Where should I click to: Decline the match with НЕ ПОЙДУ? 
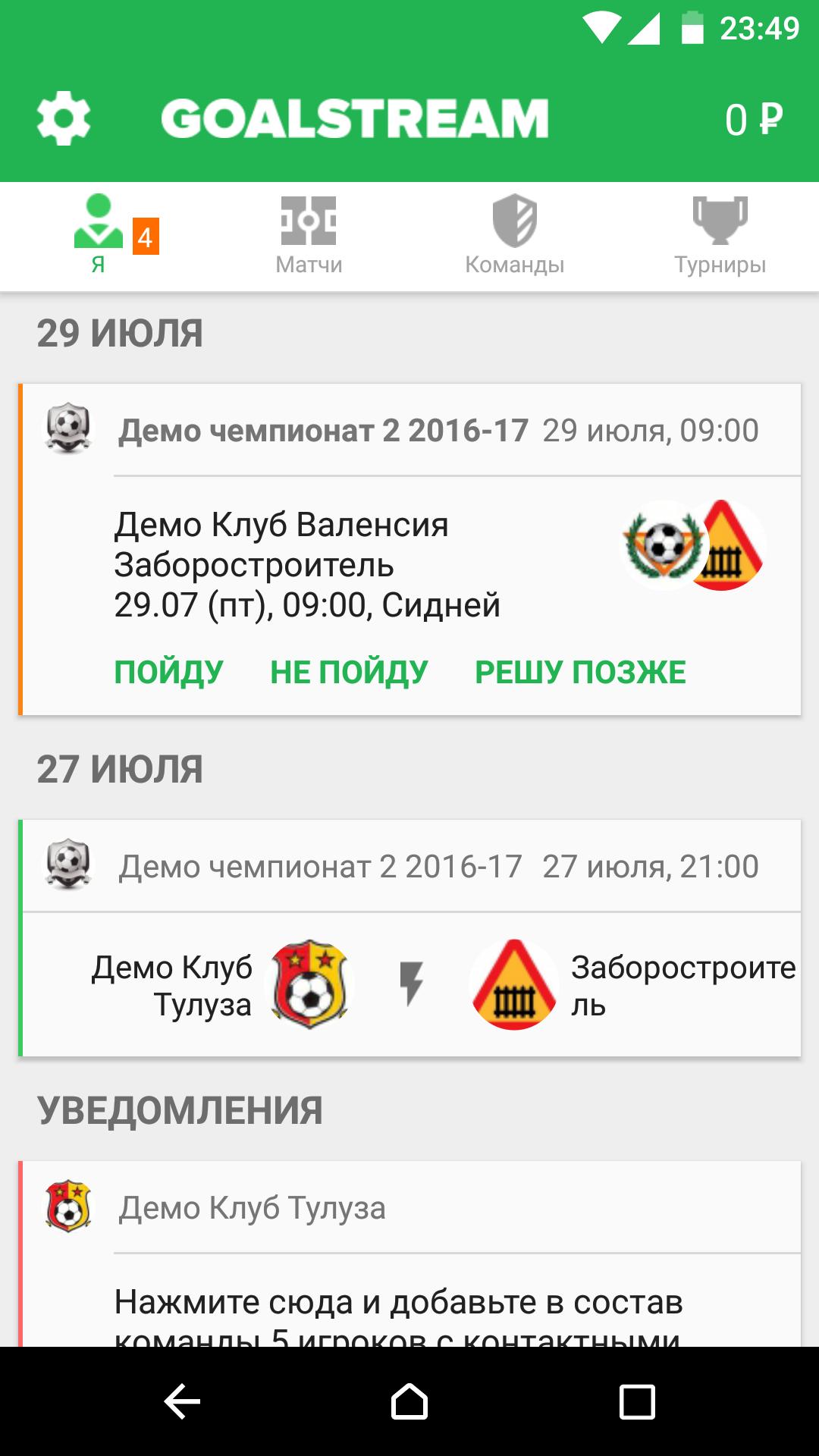point(349,670)
